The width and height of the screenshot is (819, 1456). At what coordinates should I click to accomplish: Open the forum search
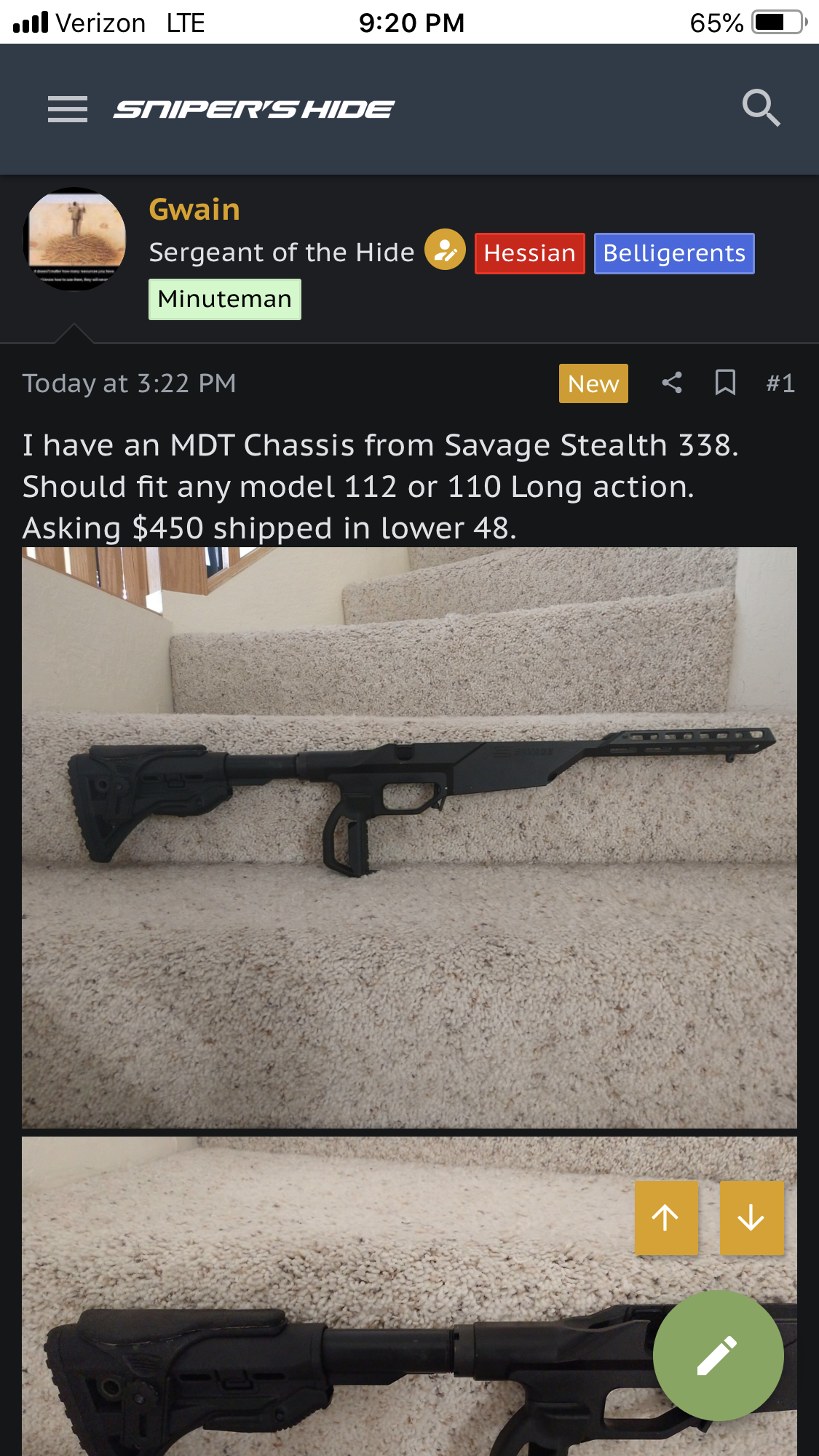[x=761, y=108]
